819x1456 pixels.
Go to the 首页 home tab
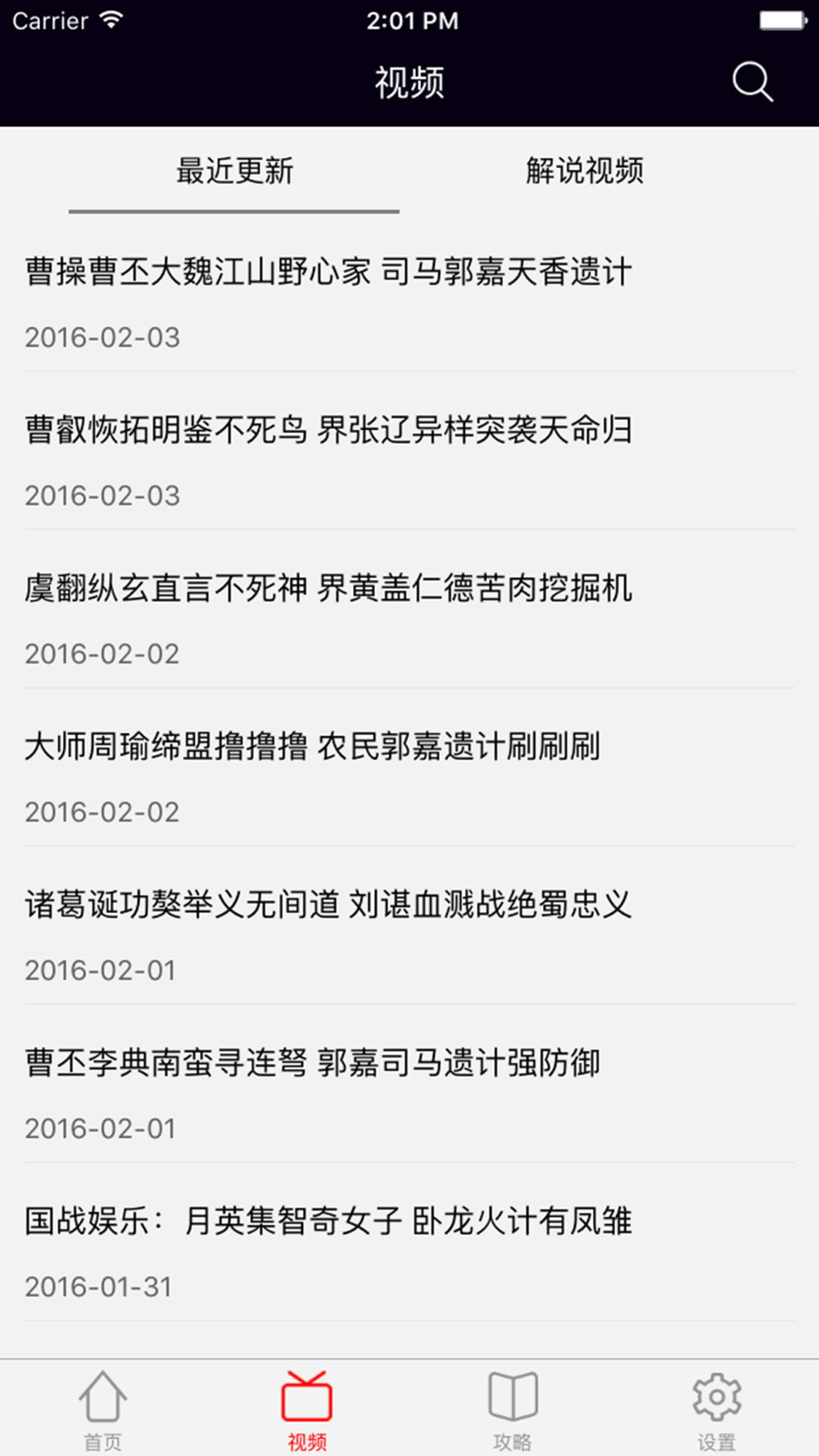(102, 1410)
